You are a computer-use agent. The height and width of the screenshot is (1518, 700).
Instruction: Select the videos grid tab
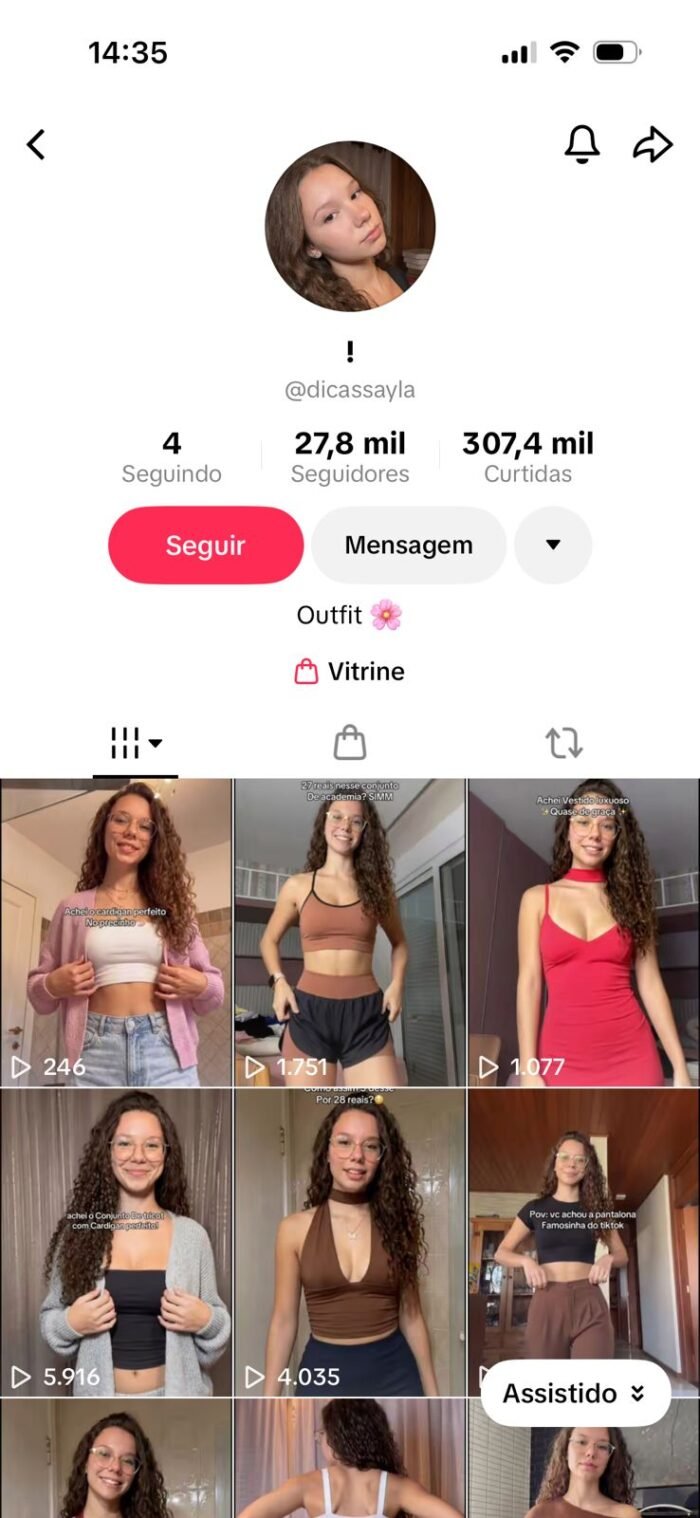click(x=135, y=743)
